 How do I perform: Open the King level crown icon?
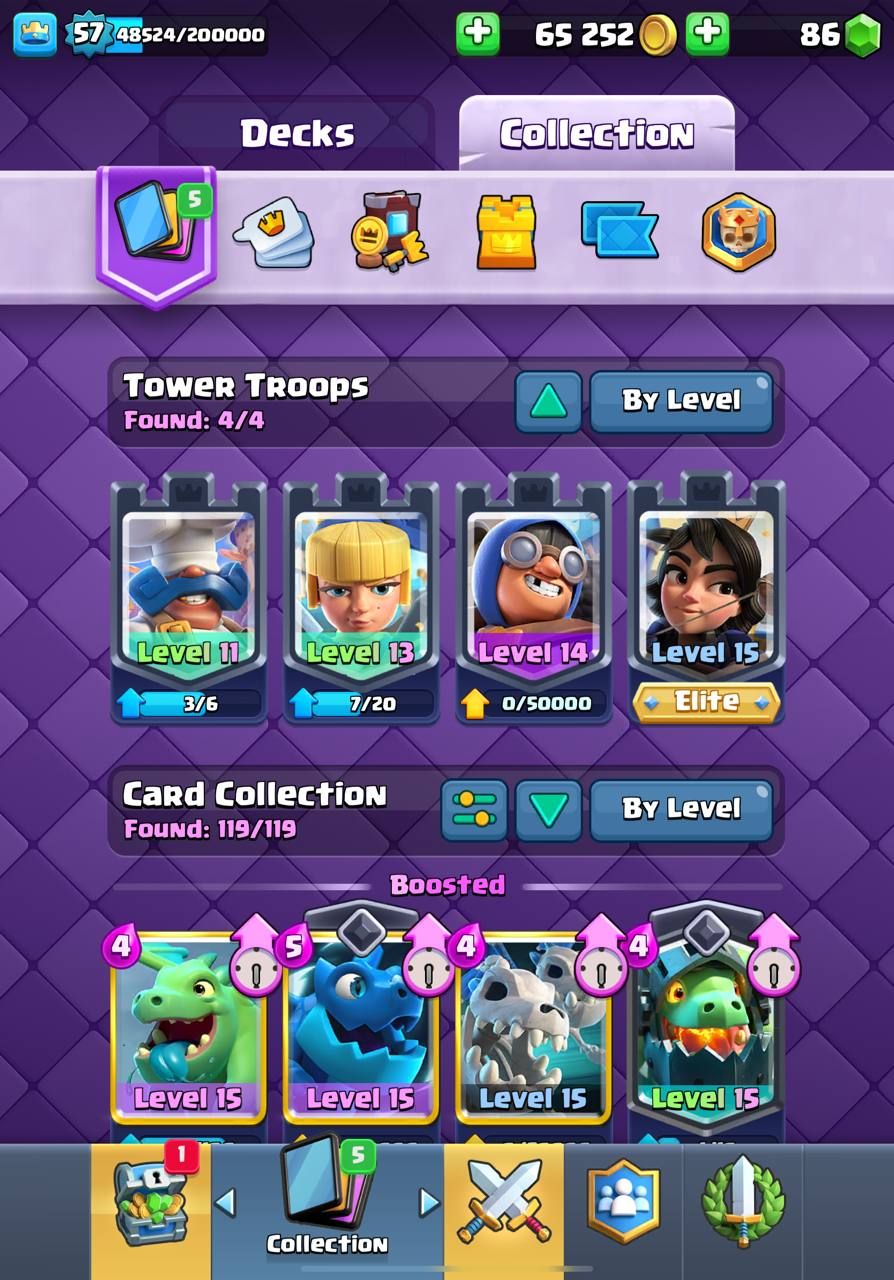[x=34, y=34]
